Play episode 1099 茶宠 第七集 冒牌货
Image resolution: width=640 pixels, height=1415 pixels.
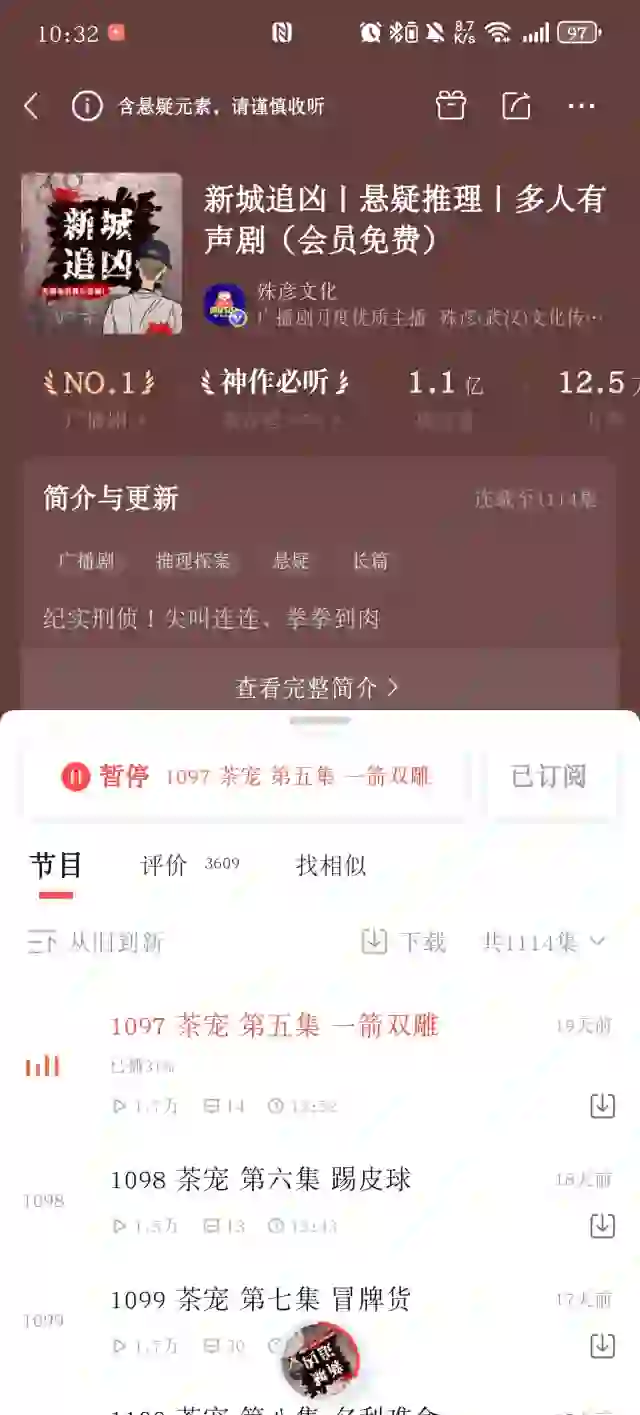(261, 1299)
